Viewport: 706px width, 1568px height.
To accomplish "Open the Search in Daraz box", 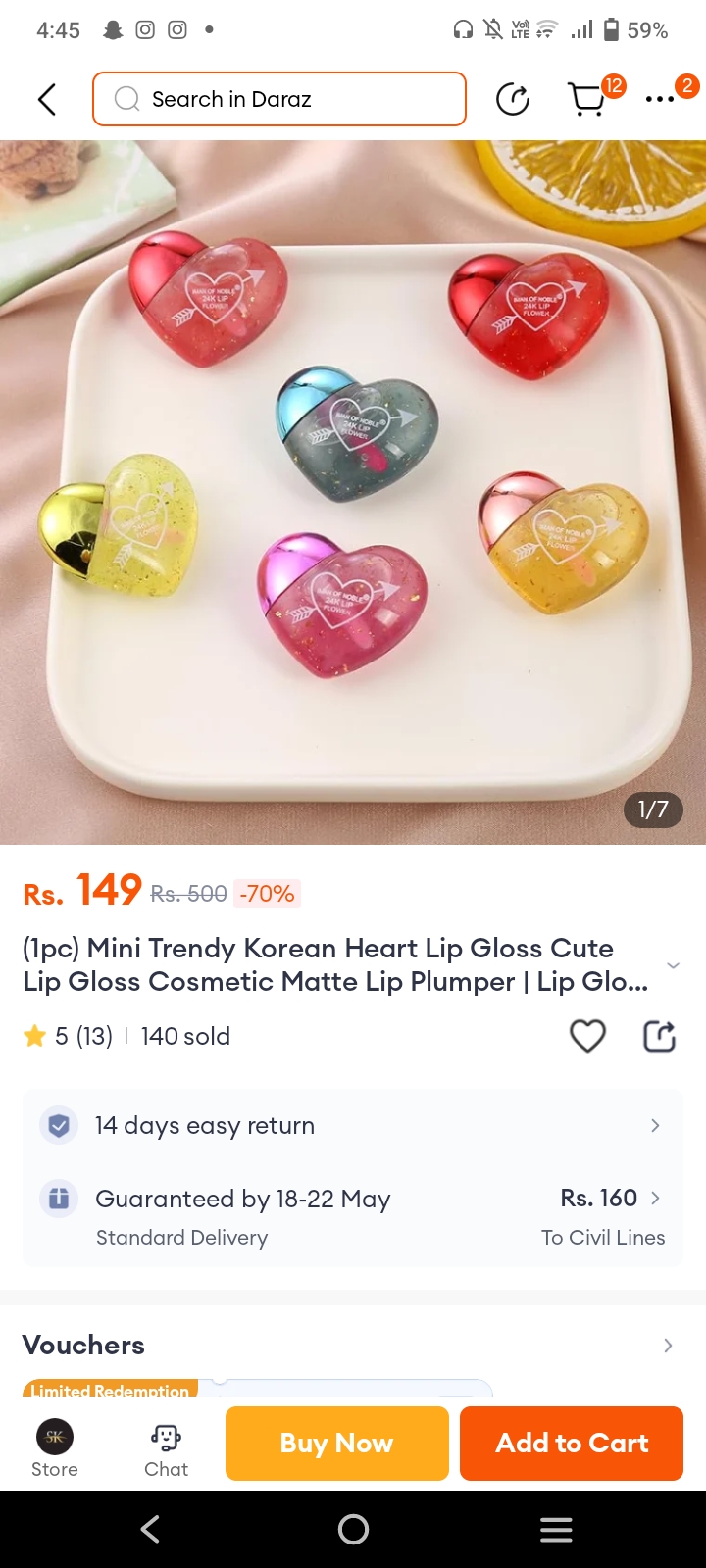I will click(x=279, y=99).
